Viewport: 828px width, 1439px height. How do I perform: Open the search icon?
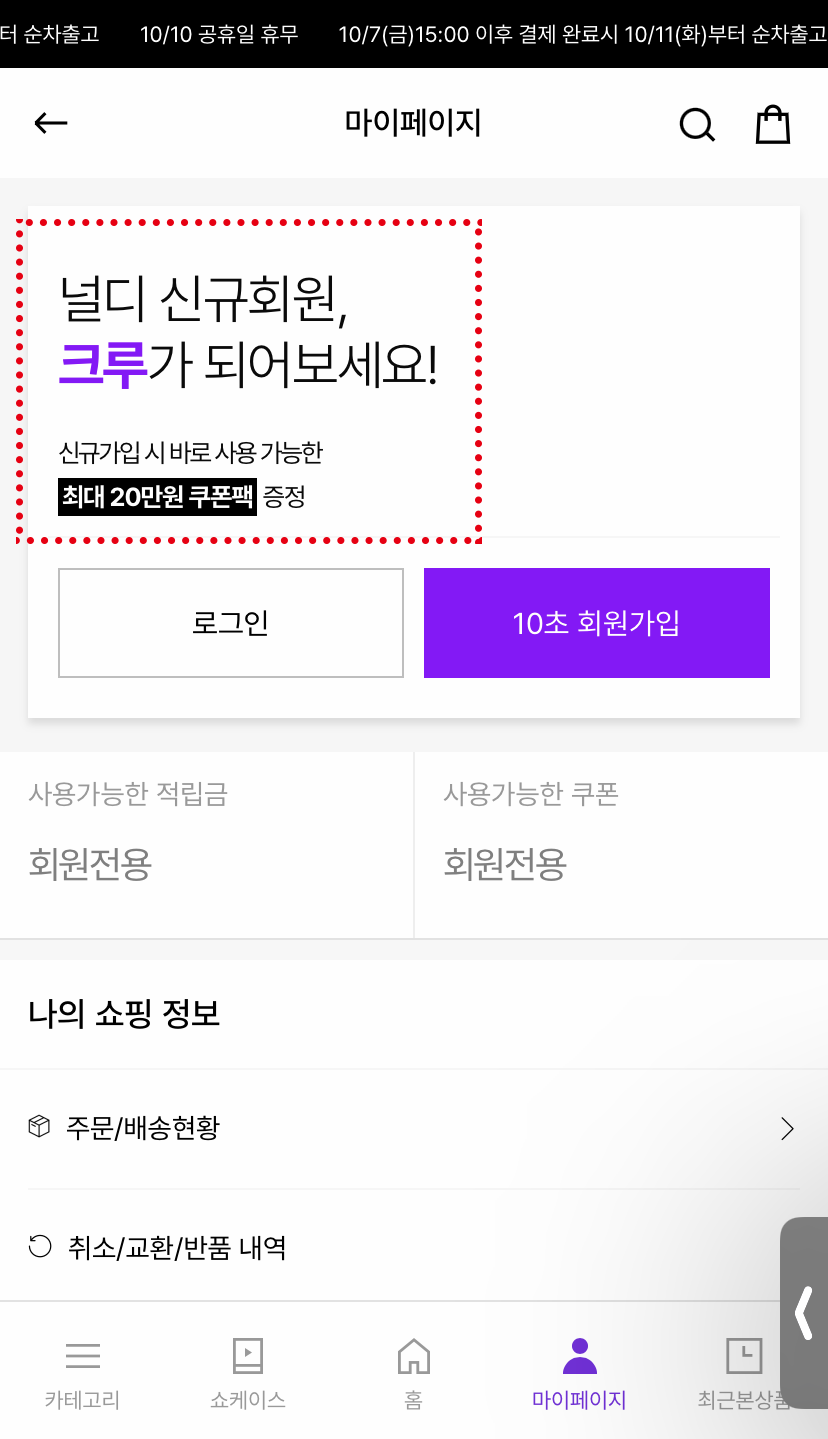[697, 125]
